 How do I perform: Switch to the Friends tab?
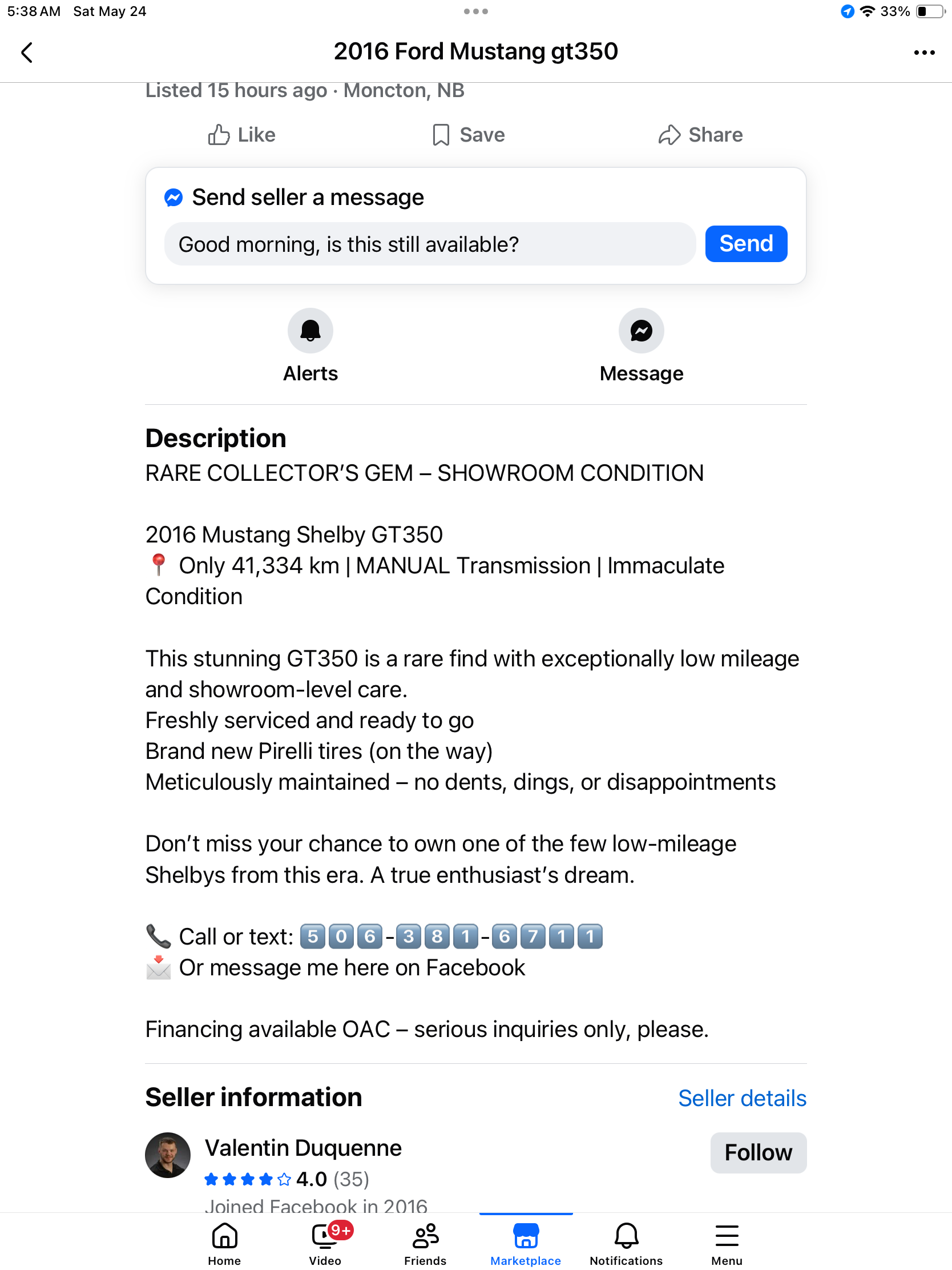425,1244
